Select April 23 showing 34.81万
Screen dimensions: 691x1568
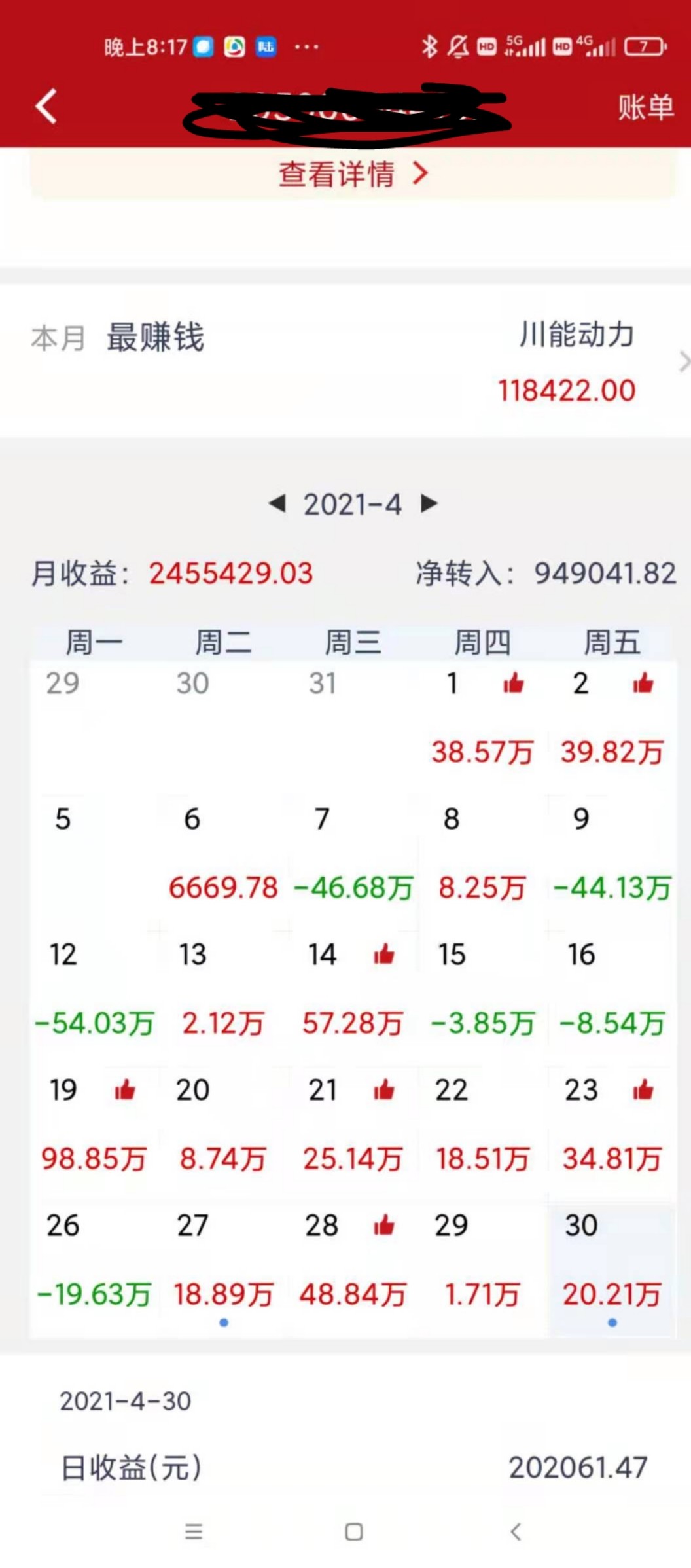click(x=612, y=1127)
